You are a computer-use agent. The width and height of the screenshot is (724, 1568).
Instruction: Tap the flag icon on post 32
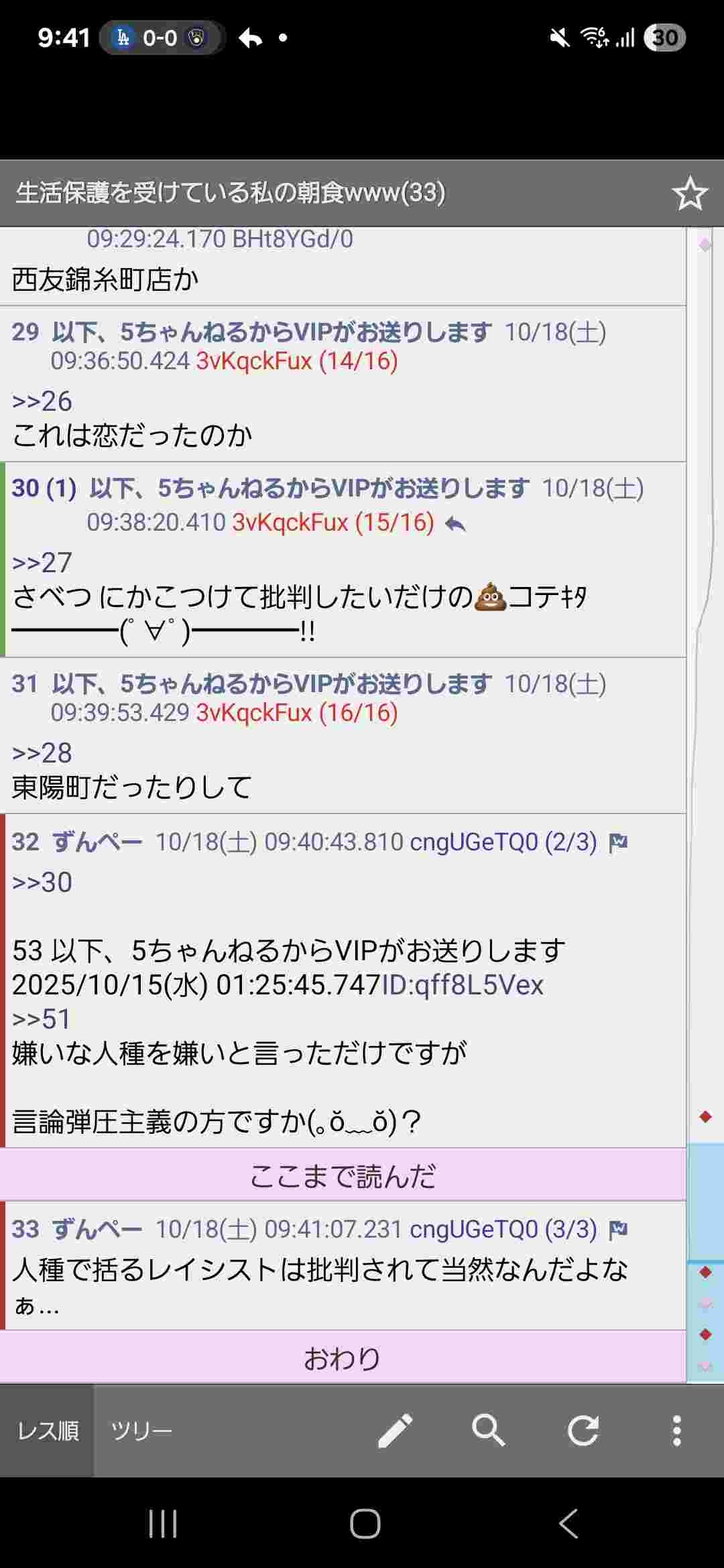point(618,842)
